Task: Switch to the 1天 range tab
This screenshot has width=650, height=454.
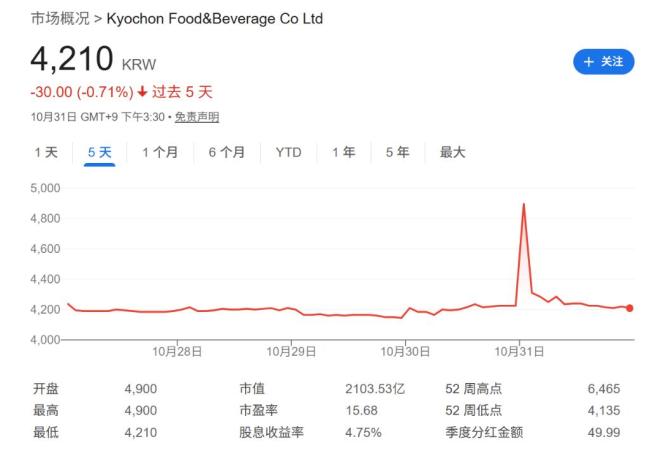Action: click(x=46, y=153)
